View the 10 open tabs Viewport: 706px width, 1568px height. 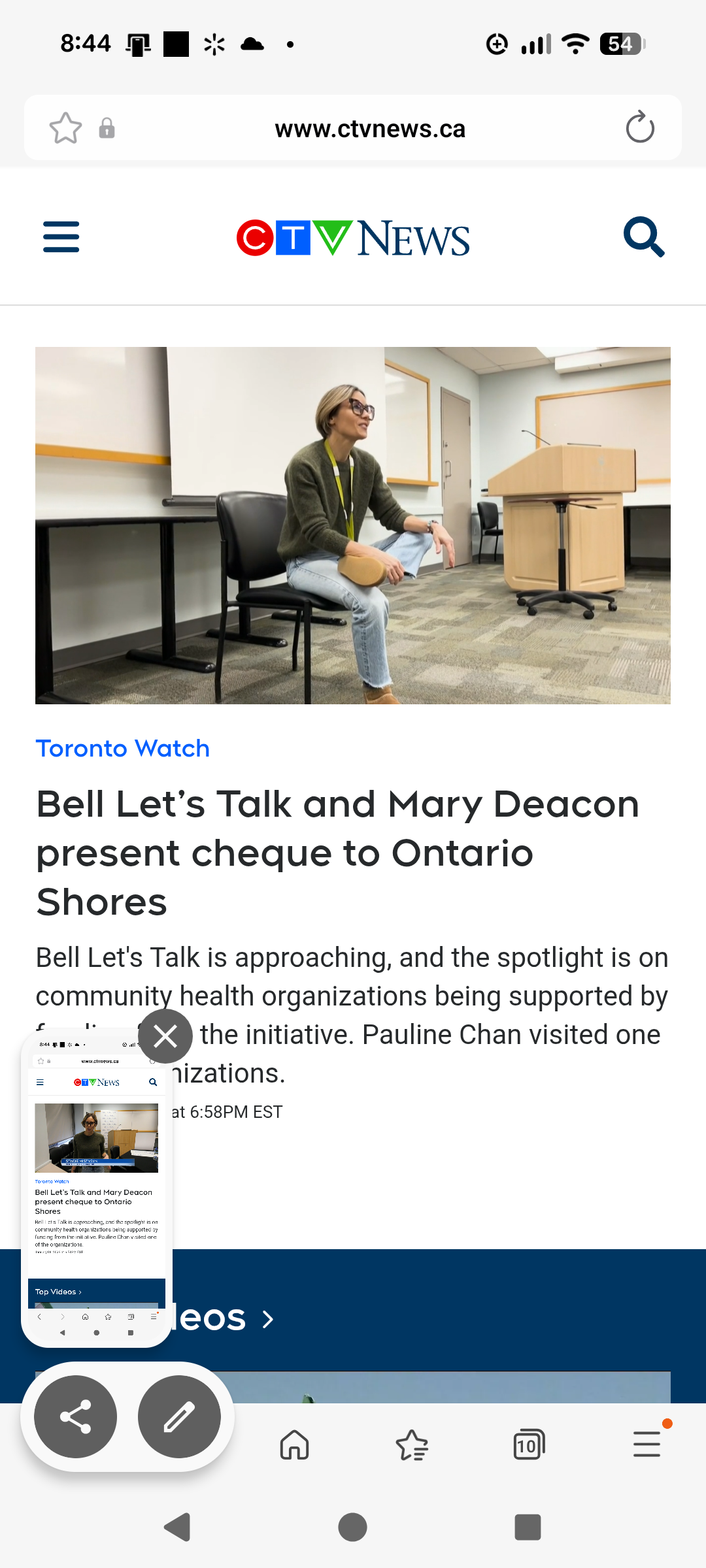pos(529,1445)
